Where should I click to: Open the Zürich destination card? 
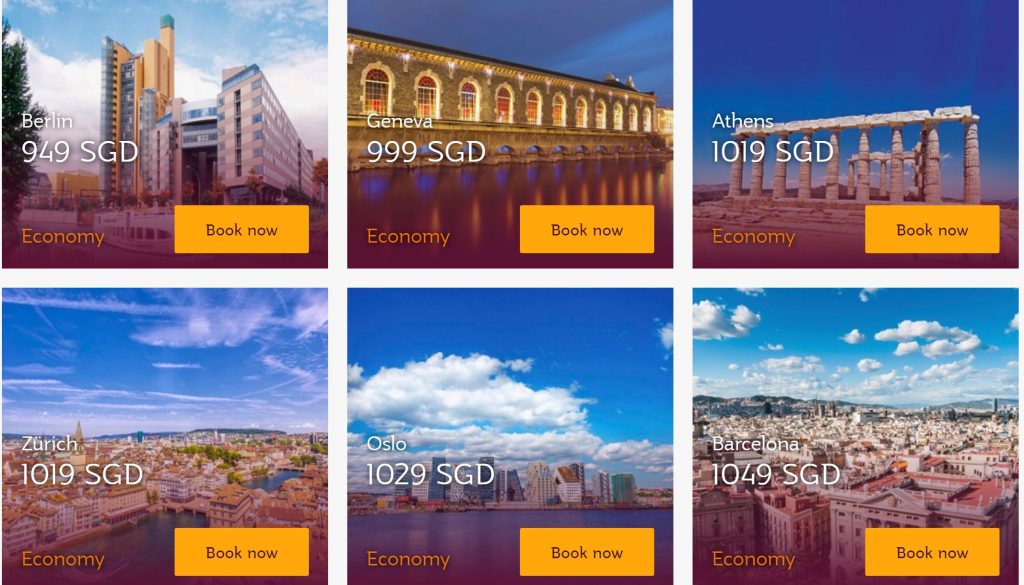pos(164,380)
